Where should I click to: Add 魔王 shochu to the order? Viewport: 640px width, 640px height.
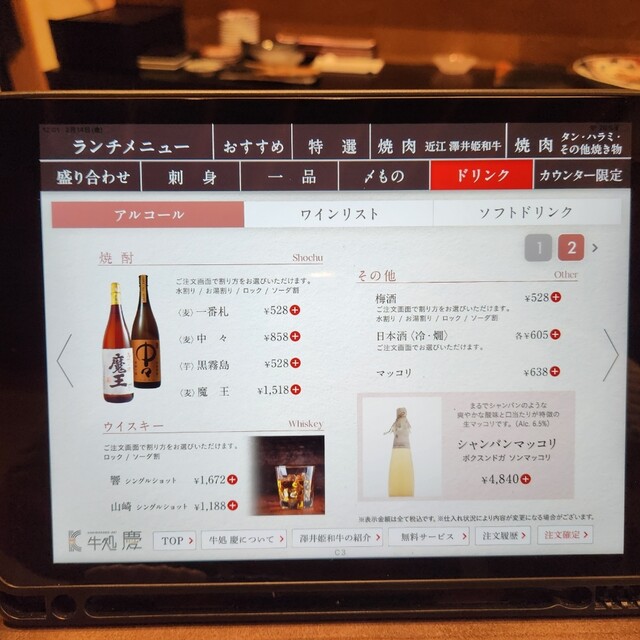point(295,391)
